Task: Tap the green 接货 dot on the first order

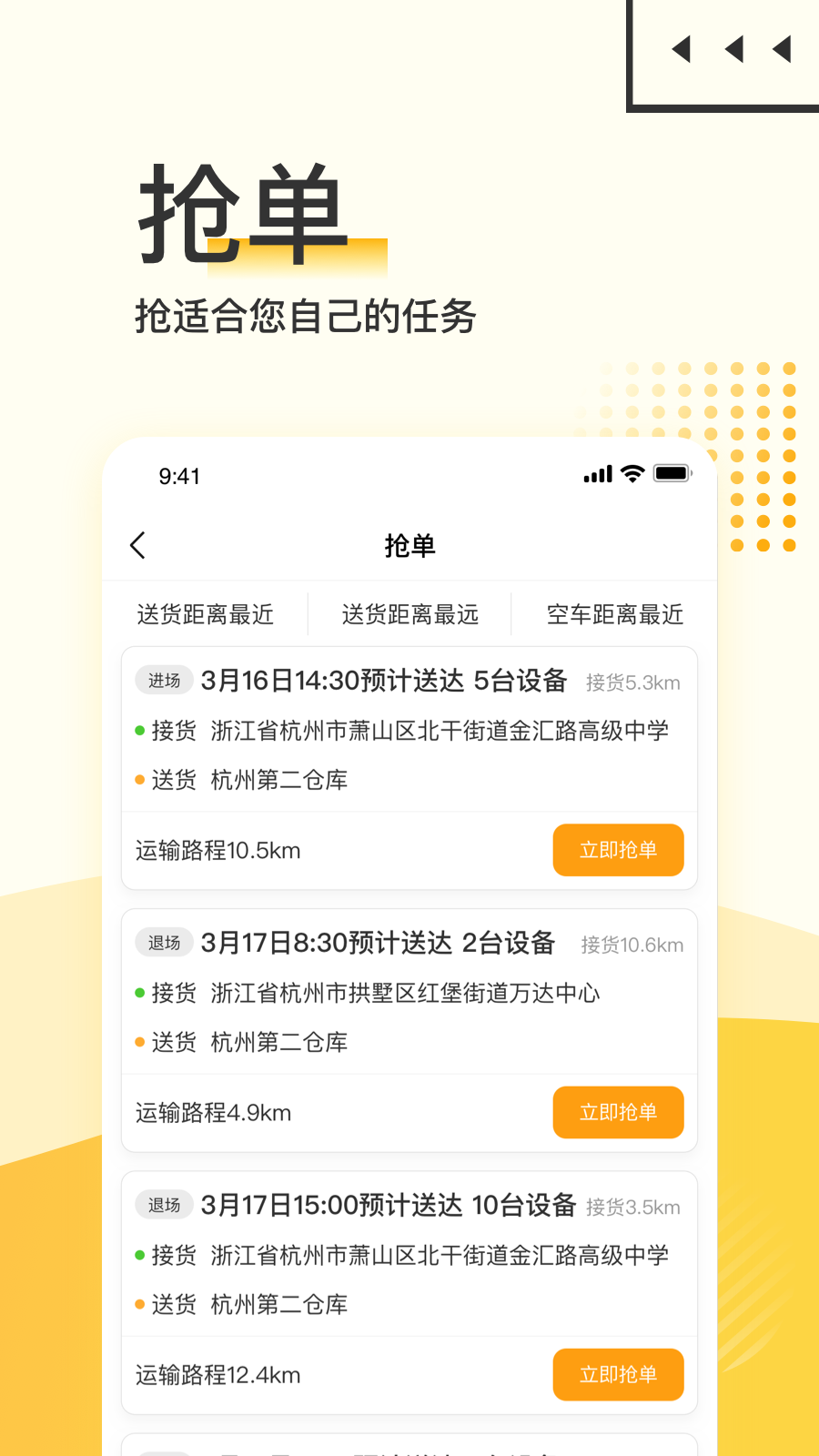Action: tap(139, 730)
